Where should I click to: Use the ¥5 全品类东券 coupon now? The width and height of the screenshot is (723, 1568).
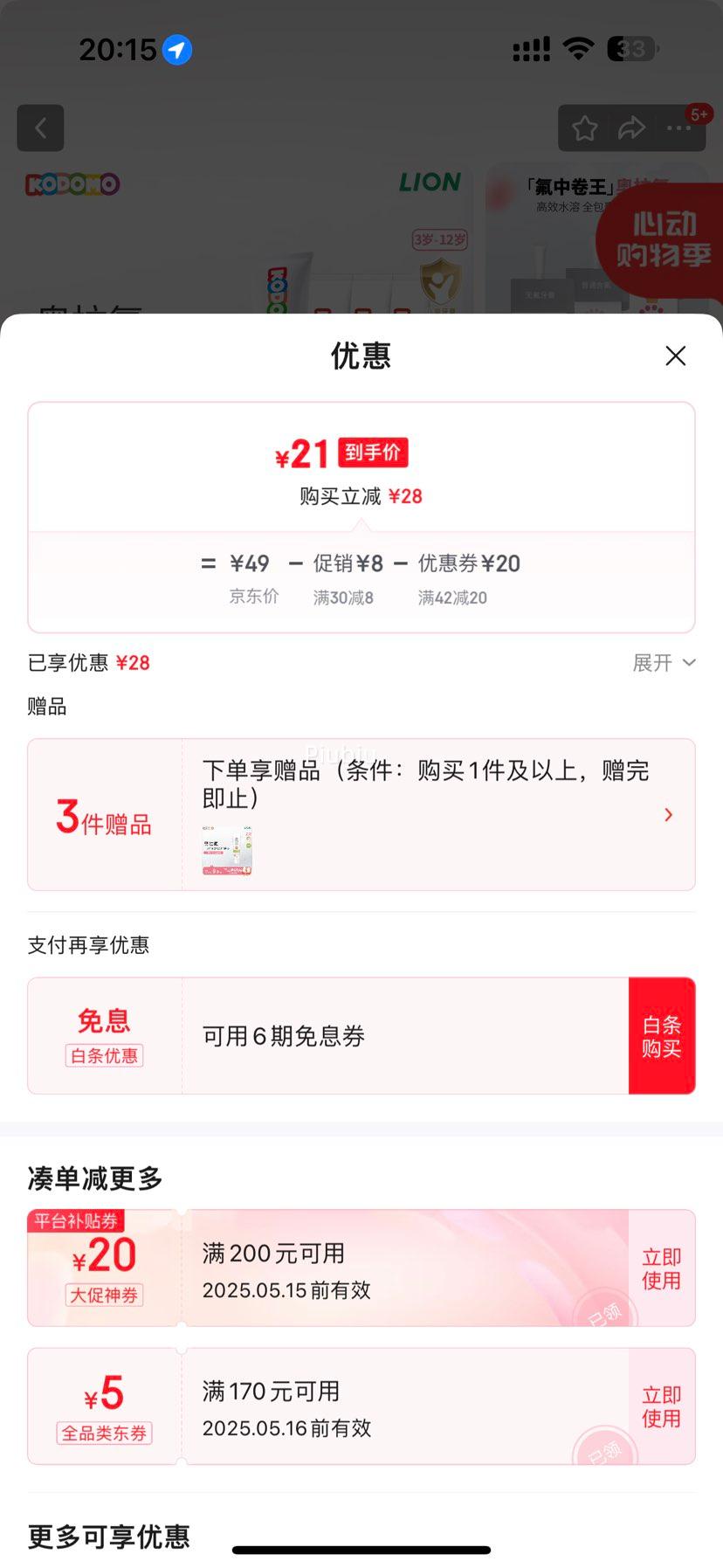click(661, 1406)
